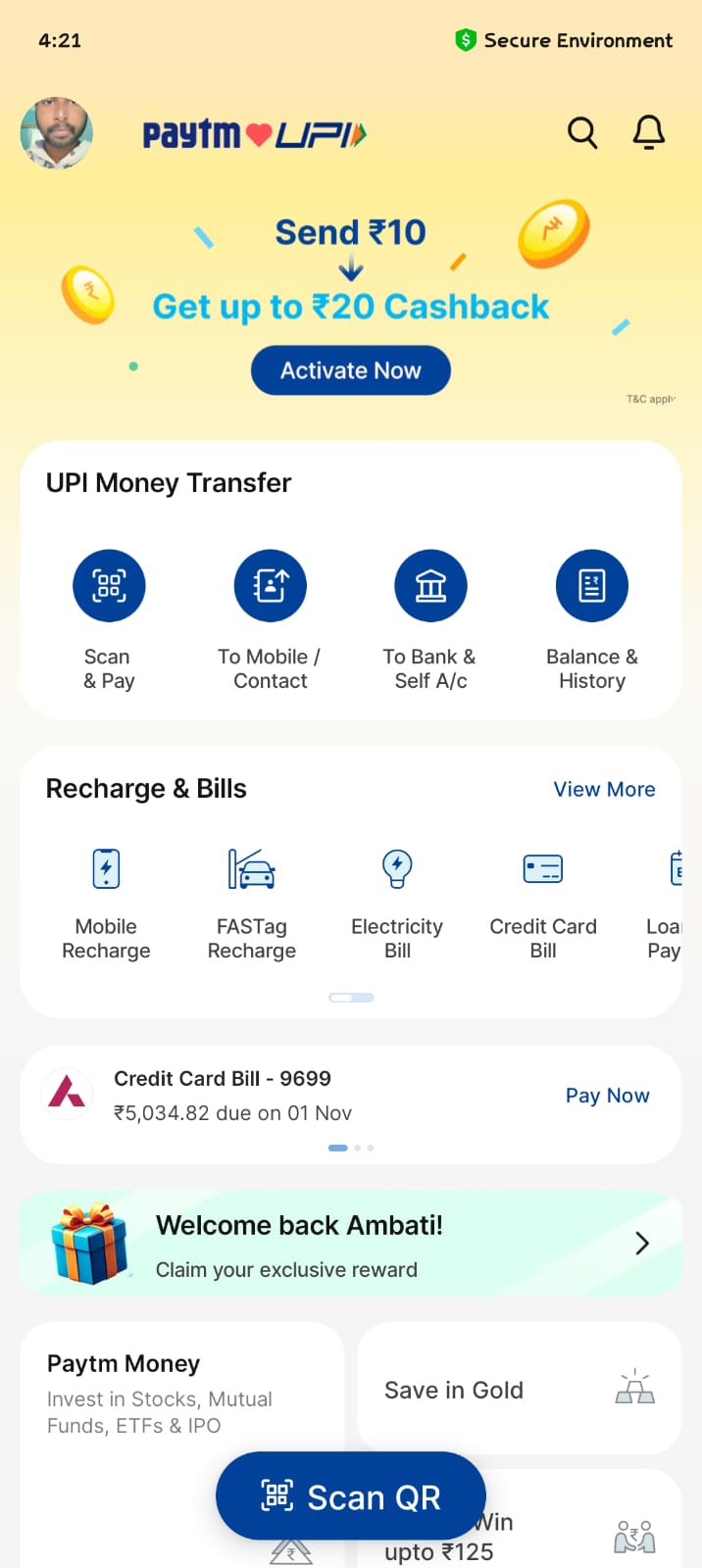702x1568 pixels.
Task: Choose To Bank & Self A/c
Action: 430,586
